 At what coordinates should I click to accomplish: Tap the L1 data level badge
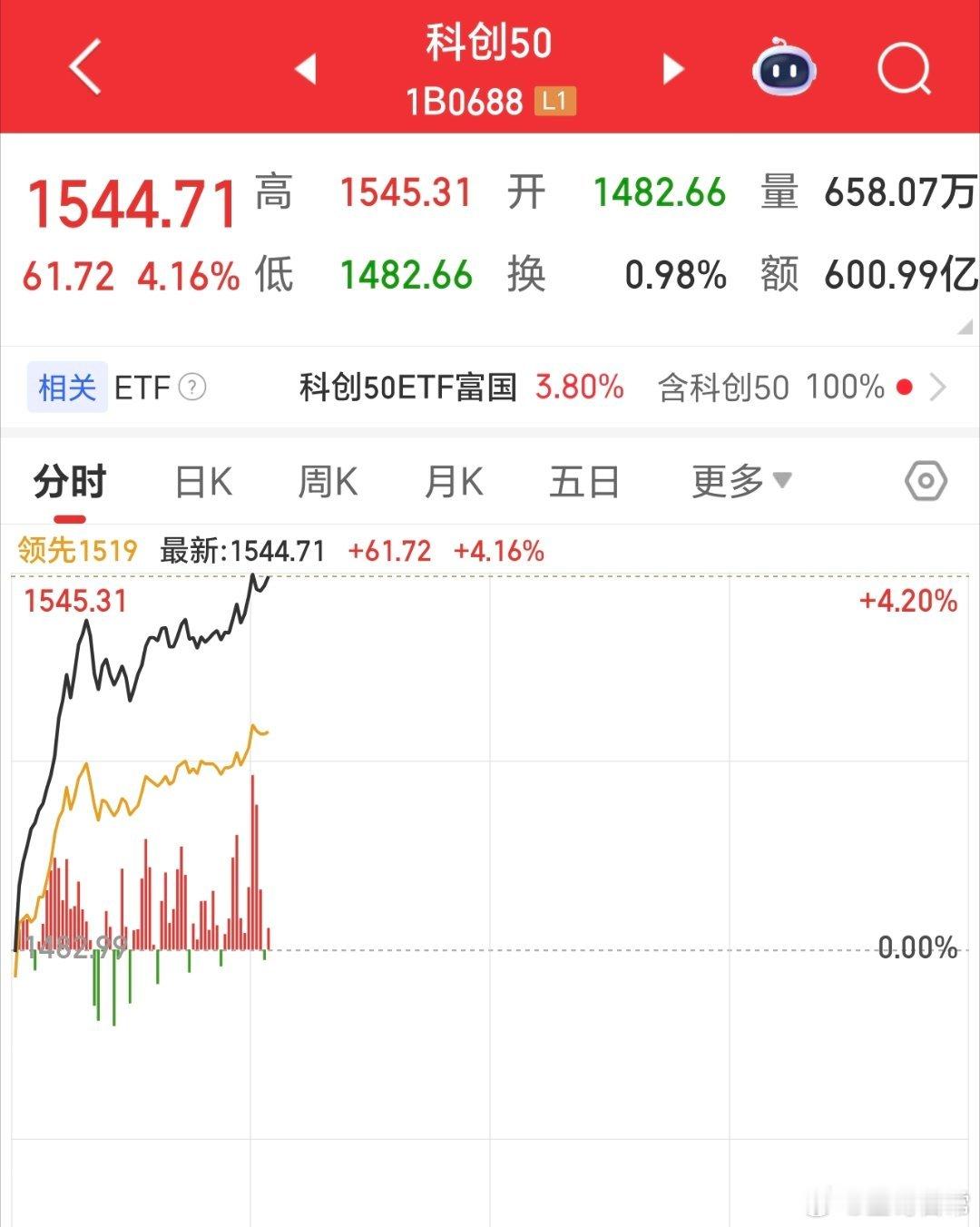555,102
